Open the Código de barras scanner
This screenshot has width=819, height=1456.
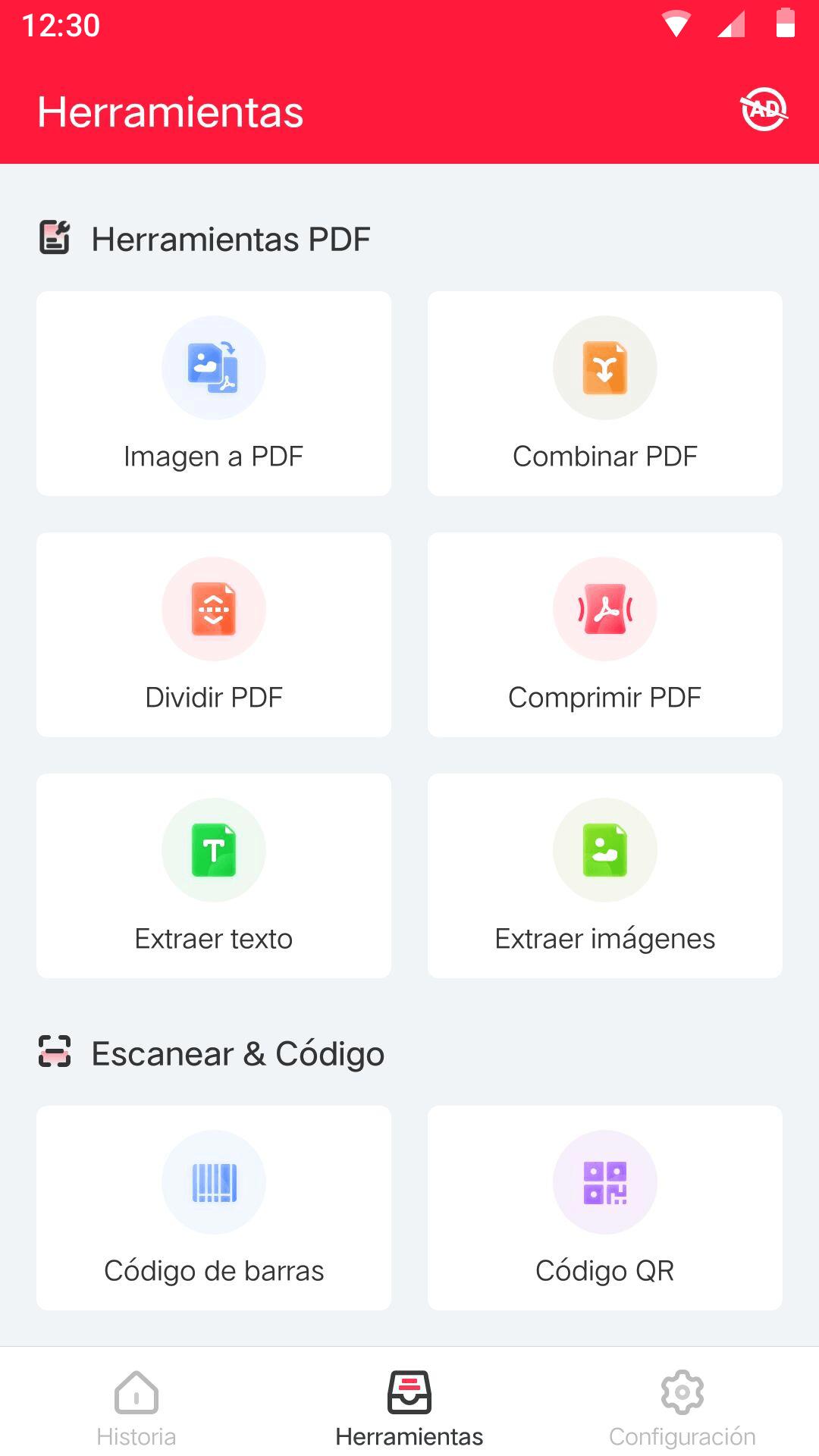pos(214,1208)
